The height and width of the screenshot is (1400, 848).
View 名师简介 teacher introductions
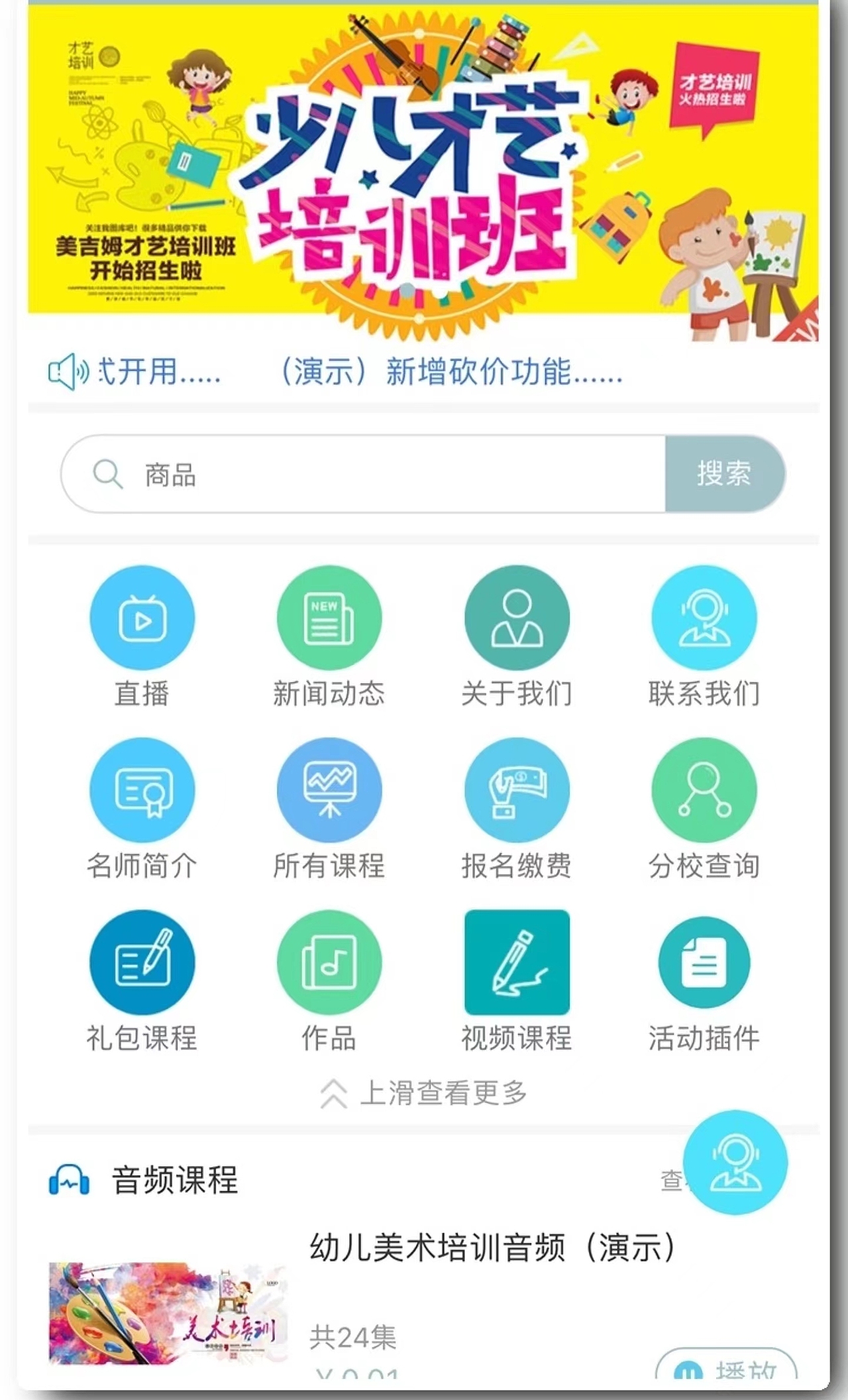142,789
